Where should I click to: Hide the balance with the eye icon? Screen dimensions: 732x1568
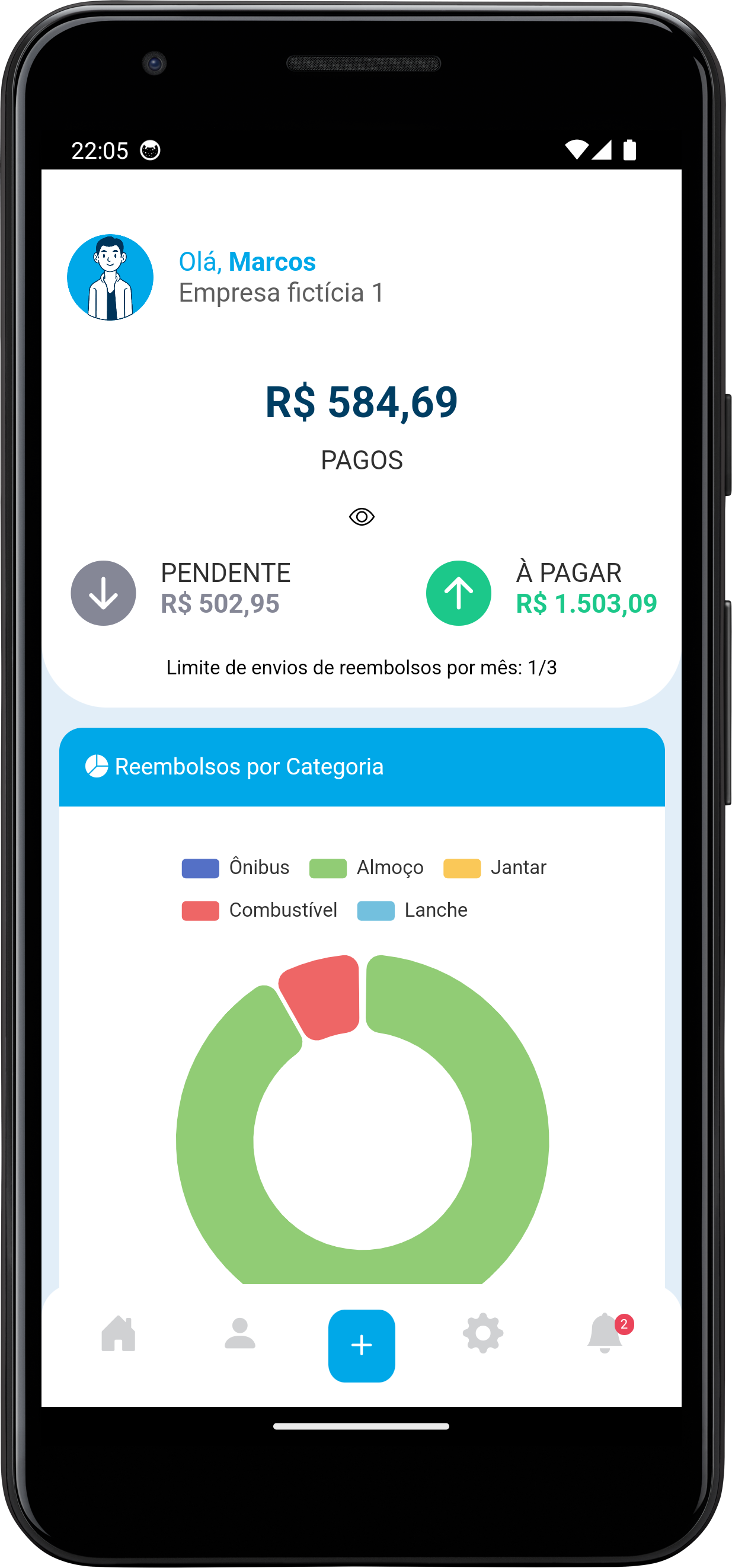click(361, 517)
